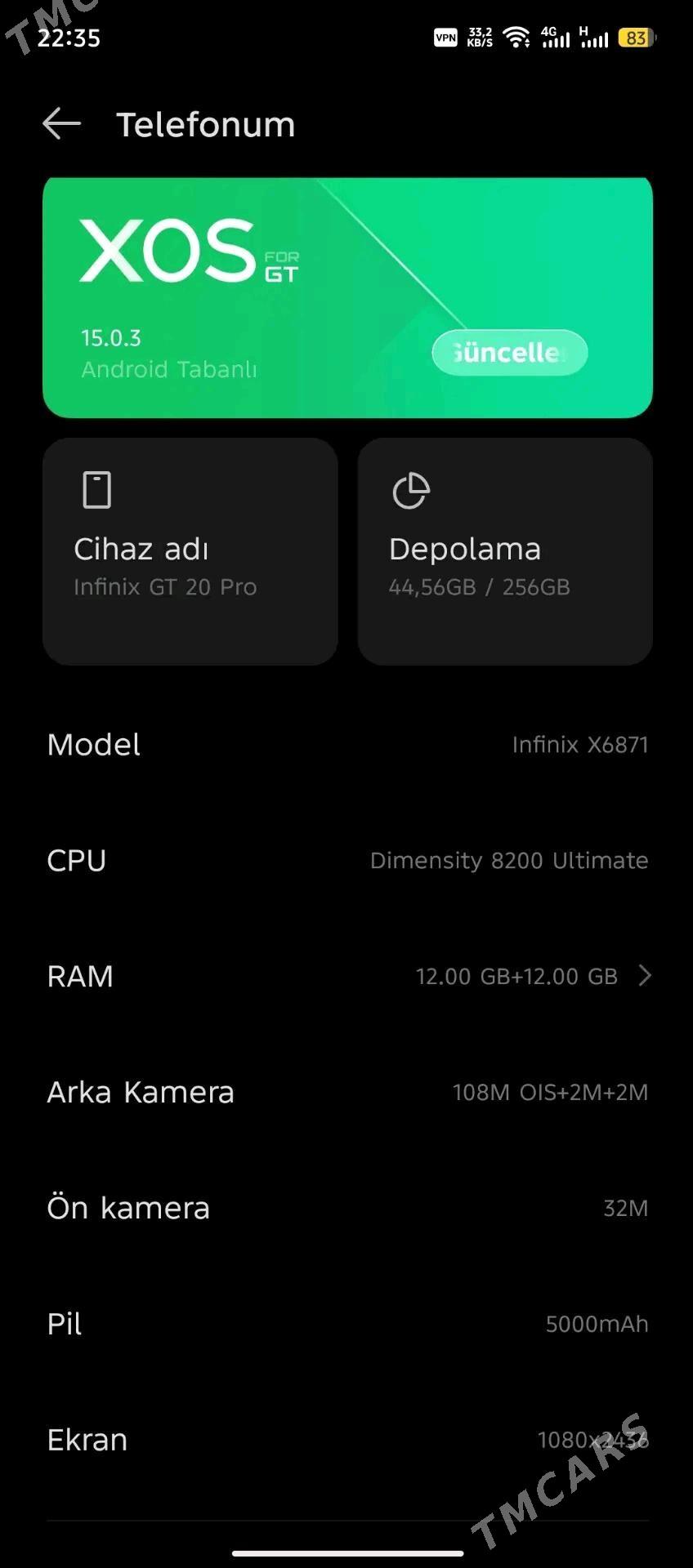Tap the pie chart icon on Depolama card

413,490
